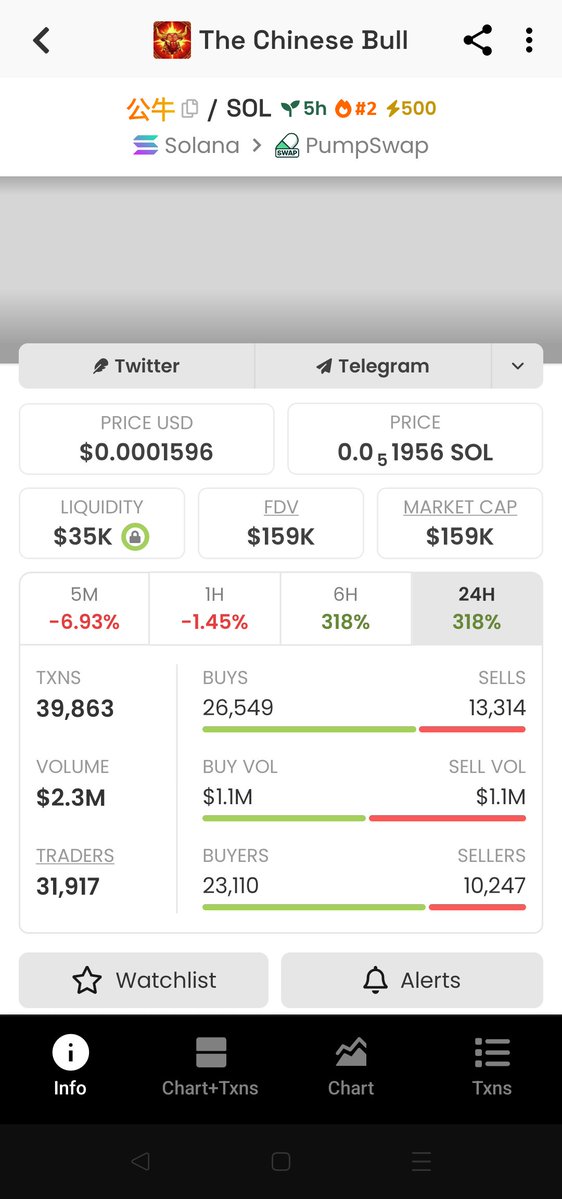Tap the liquidity lock icon

(x=135, y=537)
